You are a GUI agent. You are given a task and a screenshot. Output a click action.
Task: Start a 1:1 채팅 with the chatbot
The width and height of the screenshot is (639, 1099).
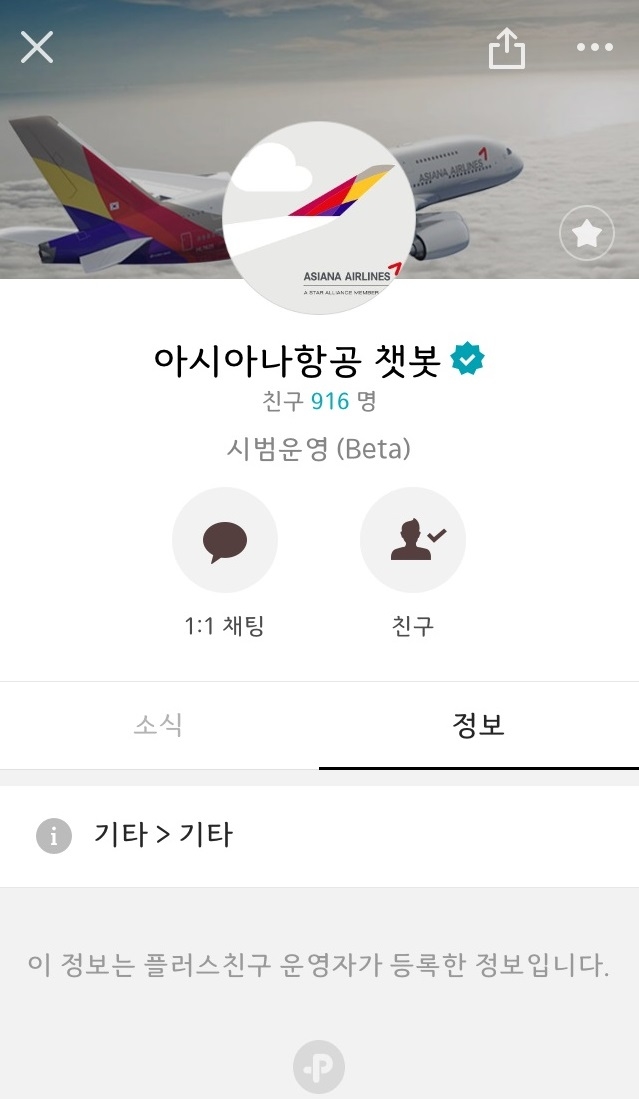pyautogui.click(x=224, y=541)
